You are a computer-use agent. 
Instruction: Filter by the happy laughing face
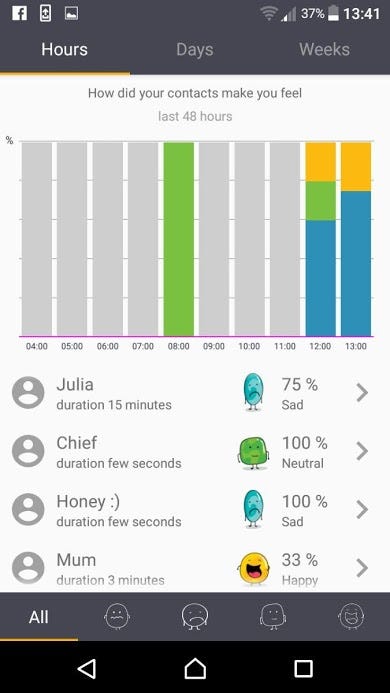(x=351, y=617)
